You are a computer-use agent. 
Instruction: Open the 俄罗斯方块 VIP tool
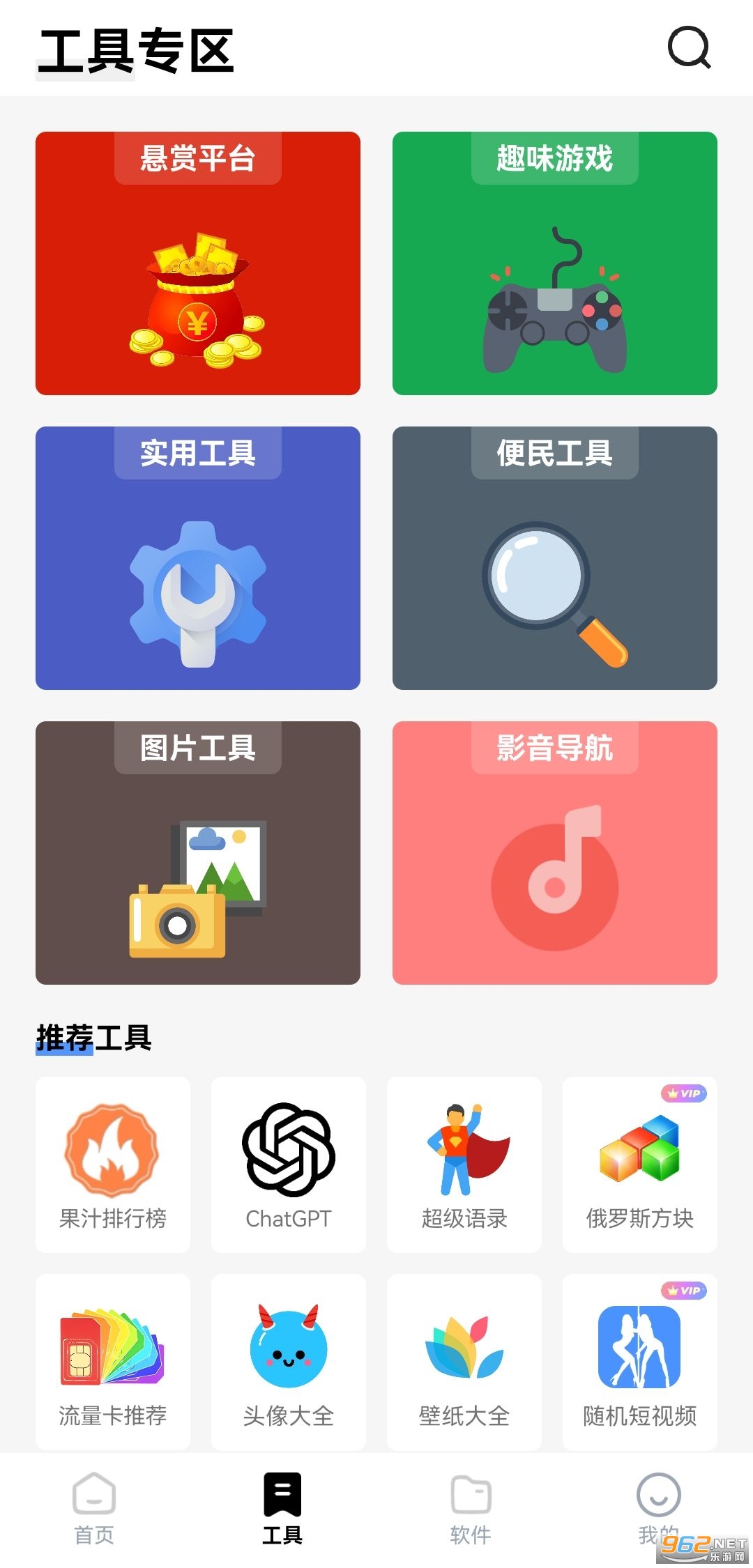click(640, 1165)
